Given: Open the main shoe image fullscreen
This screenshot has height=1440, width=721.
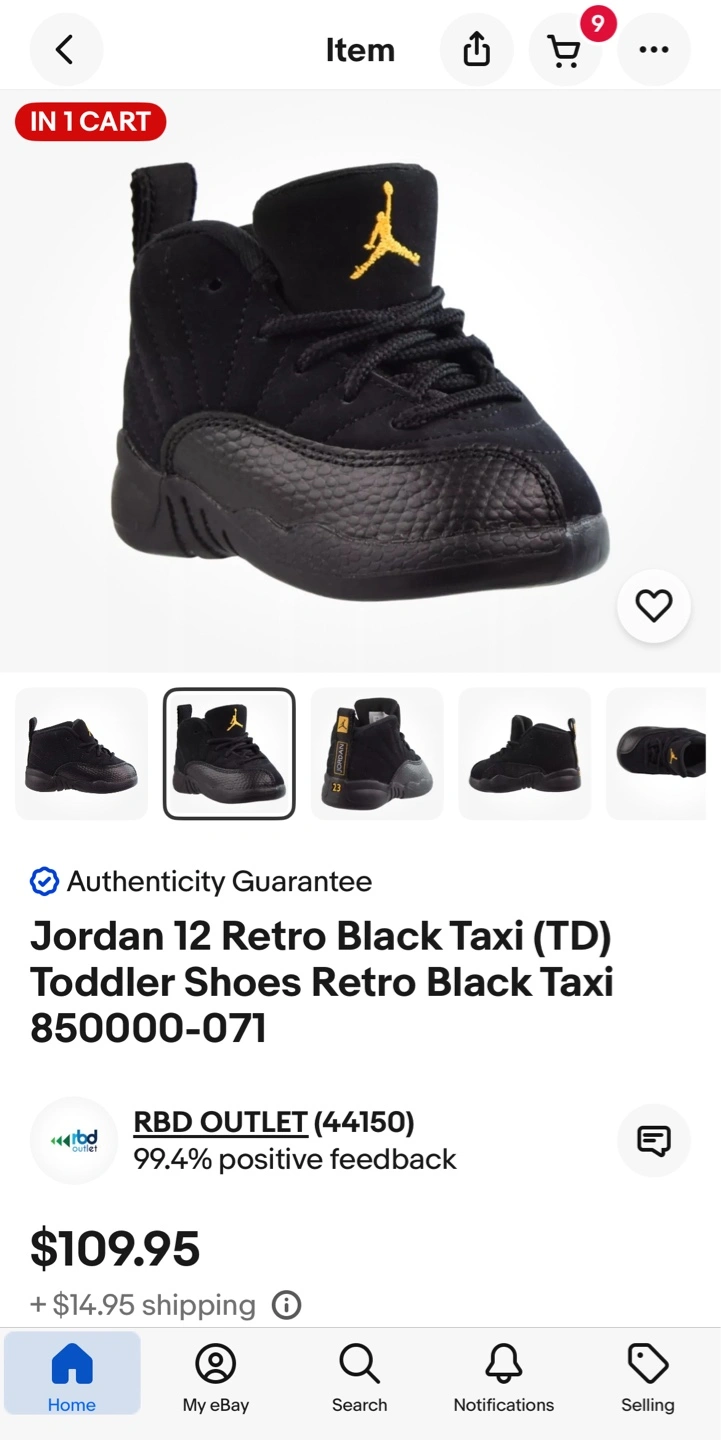Looking at the screenshot, I should click(360, 380).
